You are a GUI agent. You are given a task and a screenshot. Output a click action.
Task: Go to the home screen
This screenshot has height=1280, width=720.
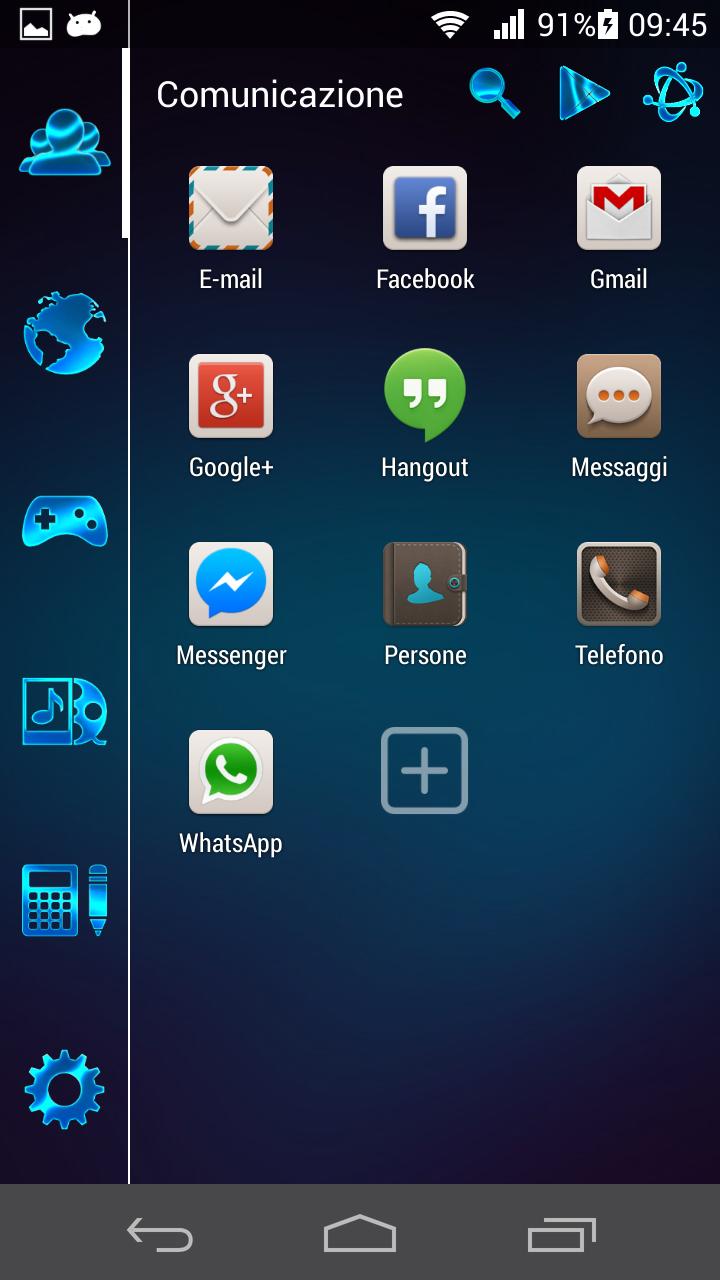360,1234
